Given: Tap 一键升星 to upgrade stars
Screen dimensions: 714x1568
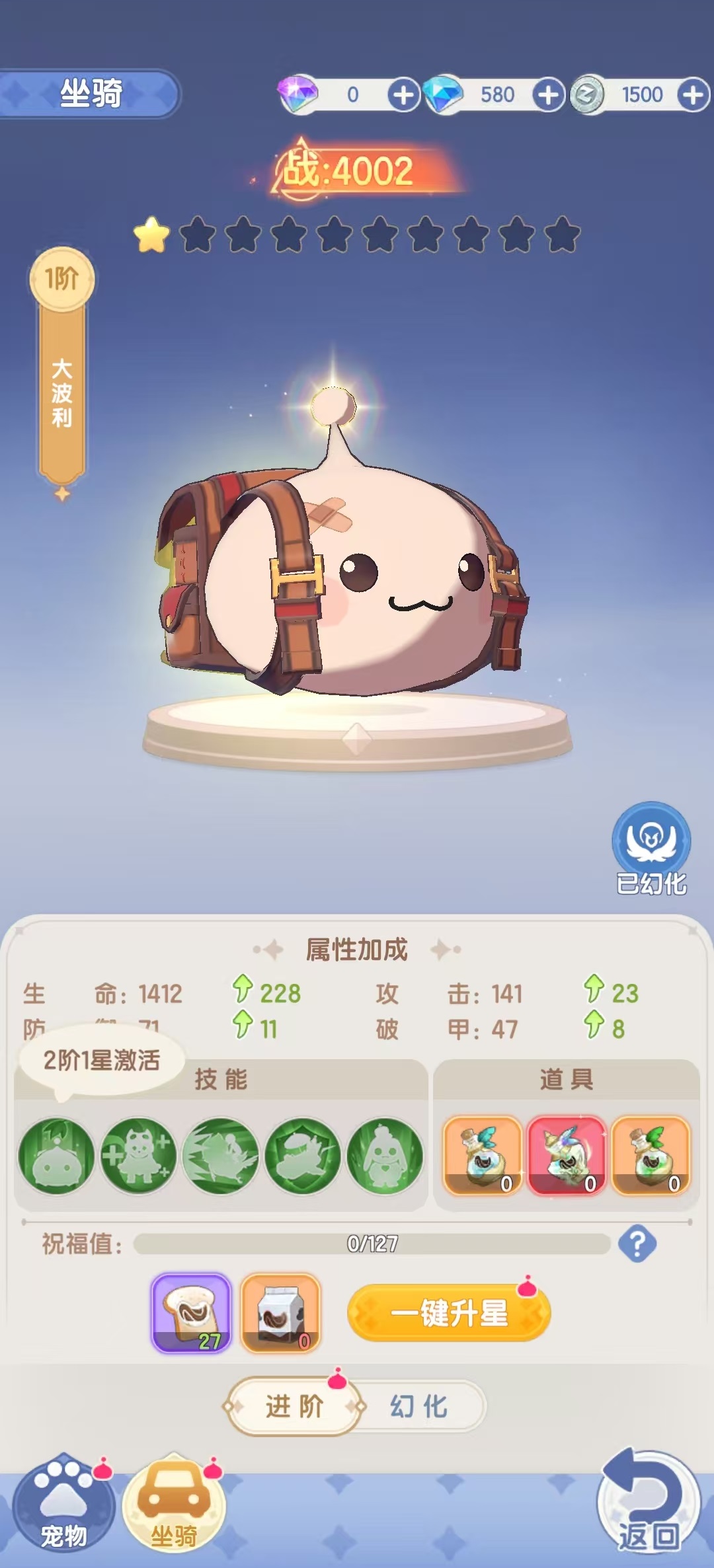Looking at the screenshot, I should pos(449,1313).
